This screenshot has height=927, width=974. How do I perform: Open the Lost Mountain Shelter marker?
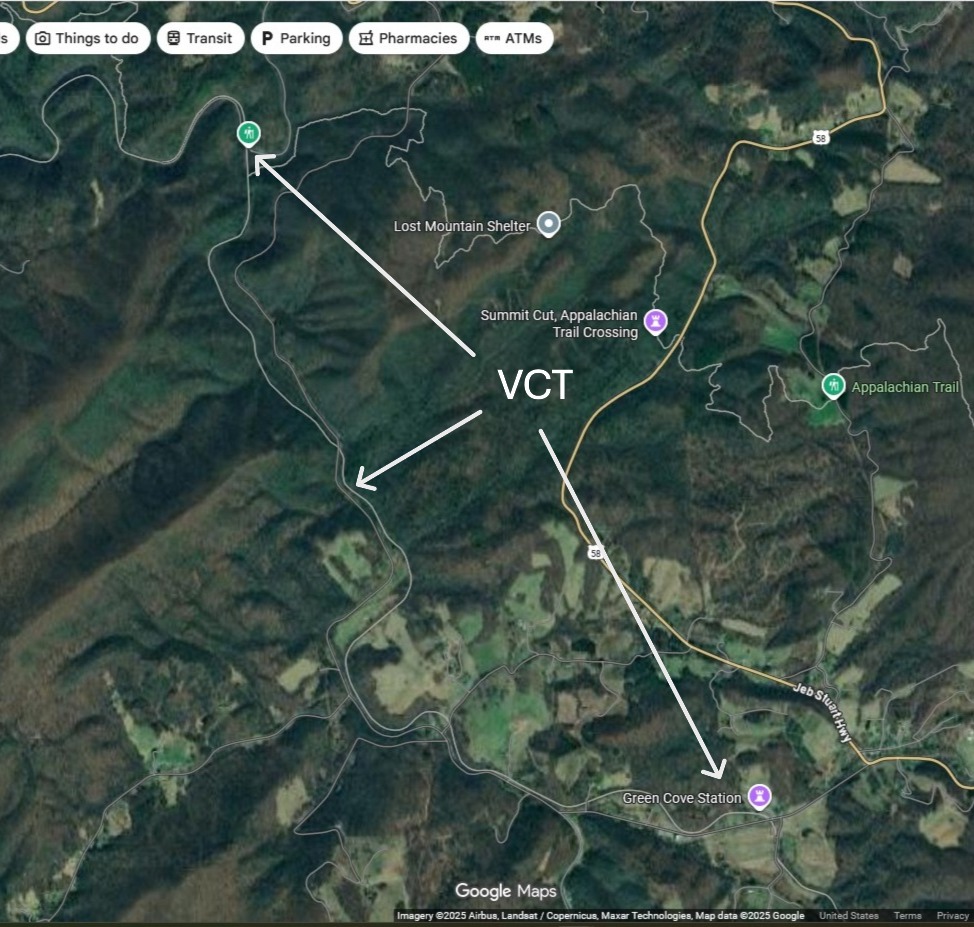click(x=548, y=224)
